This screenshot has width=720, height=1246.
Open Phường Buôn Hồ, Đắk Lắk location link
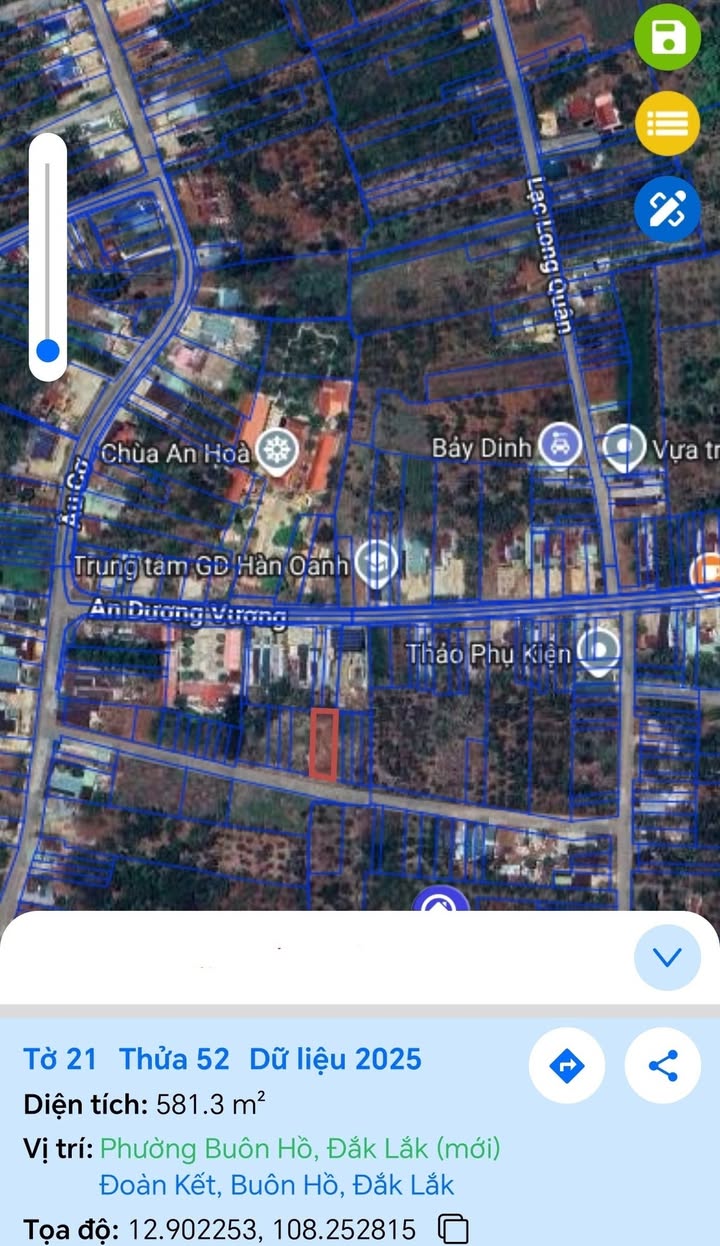point(300,1148)
